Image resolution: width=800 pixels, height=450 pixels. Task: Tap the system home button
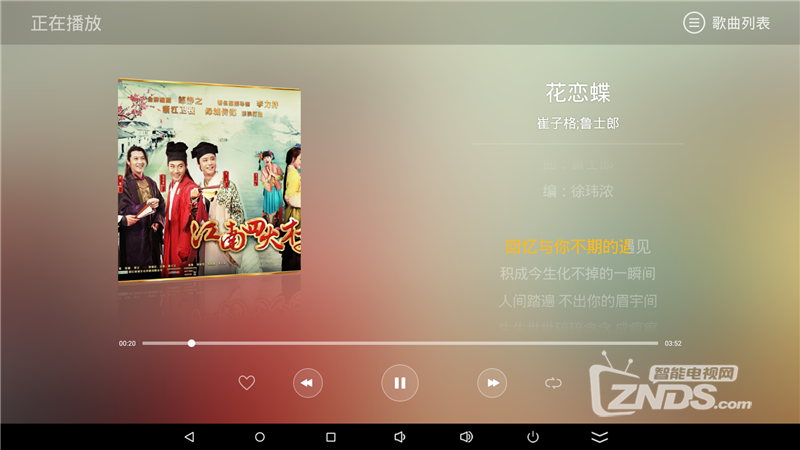click(x=260, y=437)
